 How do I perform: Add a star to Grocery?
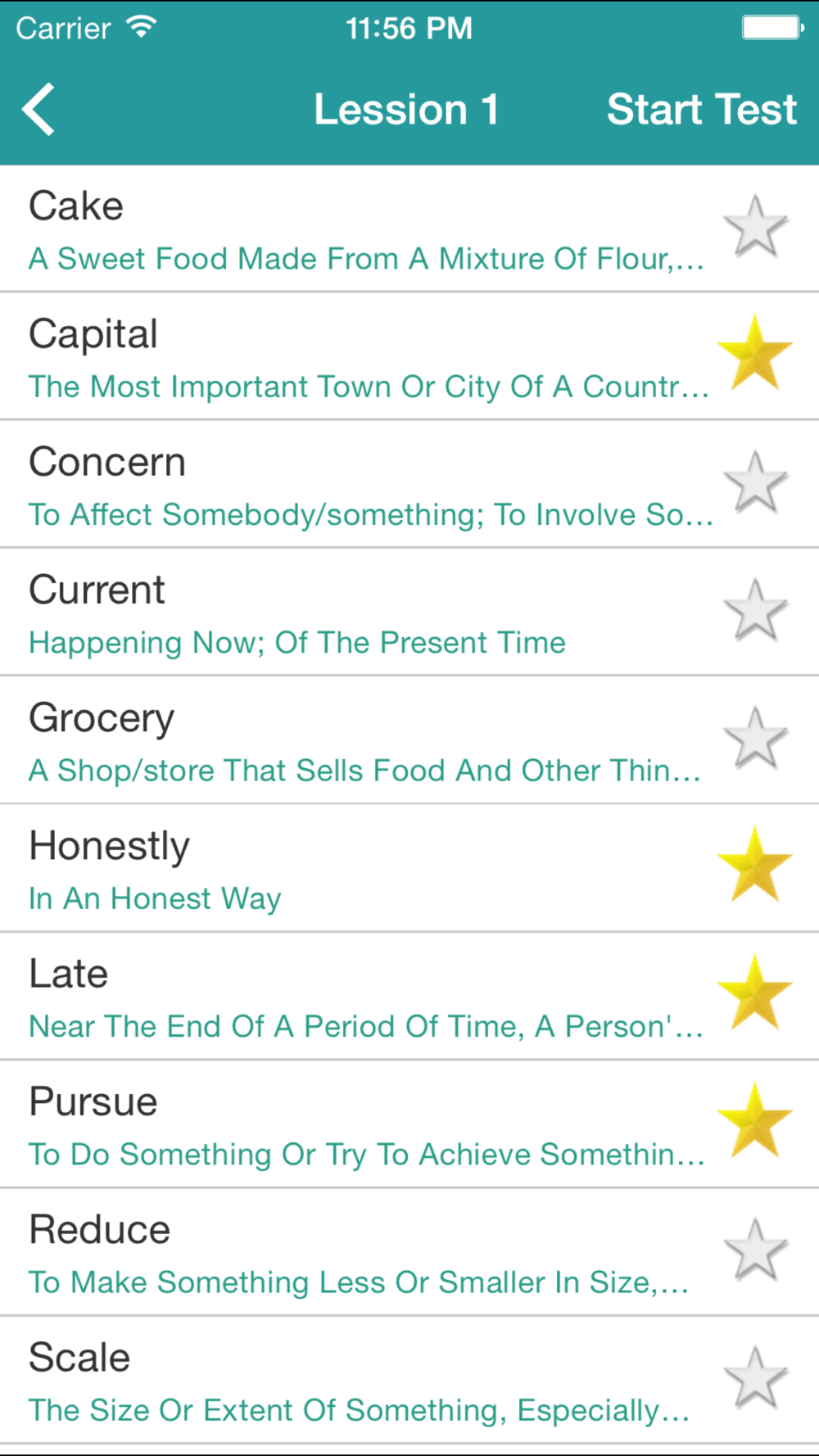click(x=755, y=738)
